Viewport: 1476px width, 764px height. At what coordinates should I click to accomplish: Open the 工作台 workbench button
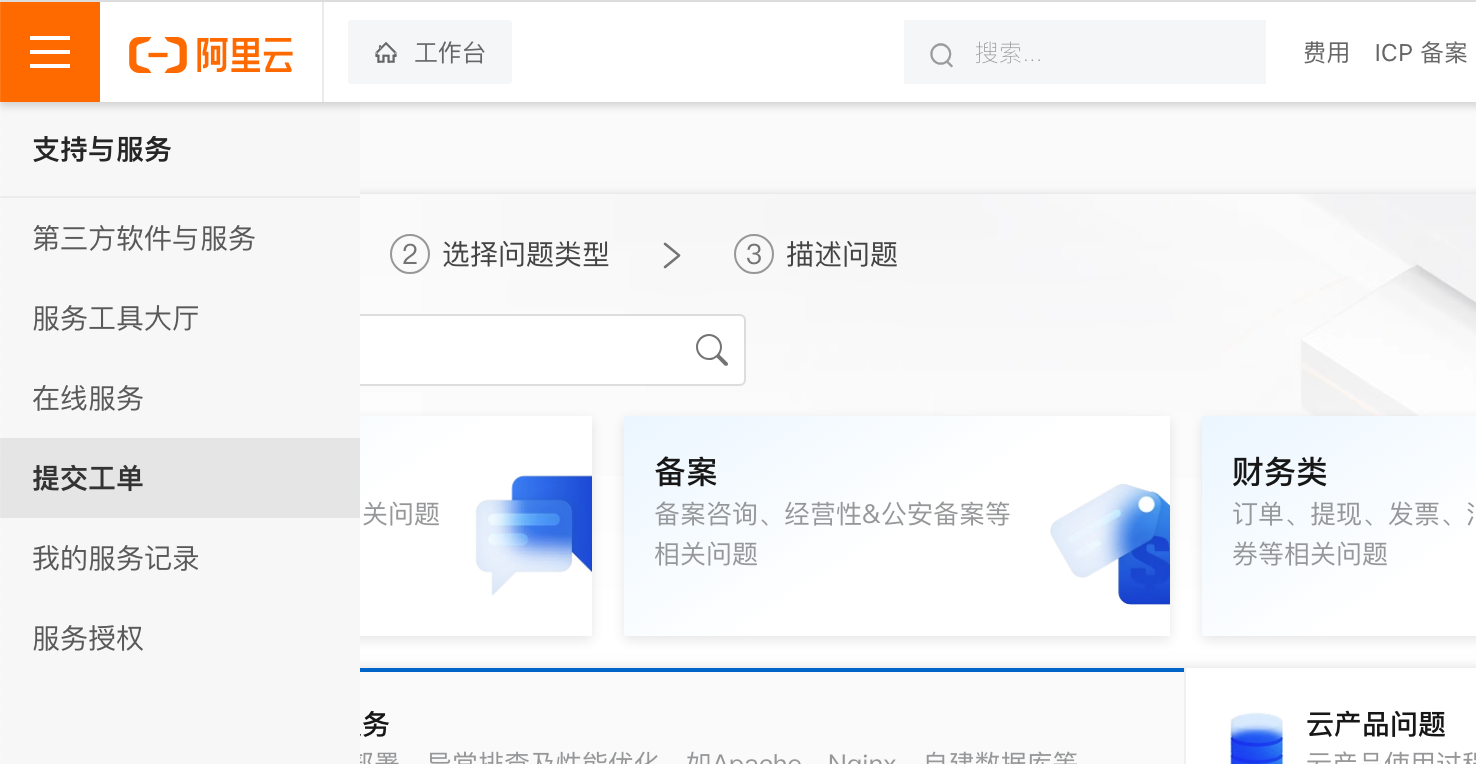pos(430,53)
